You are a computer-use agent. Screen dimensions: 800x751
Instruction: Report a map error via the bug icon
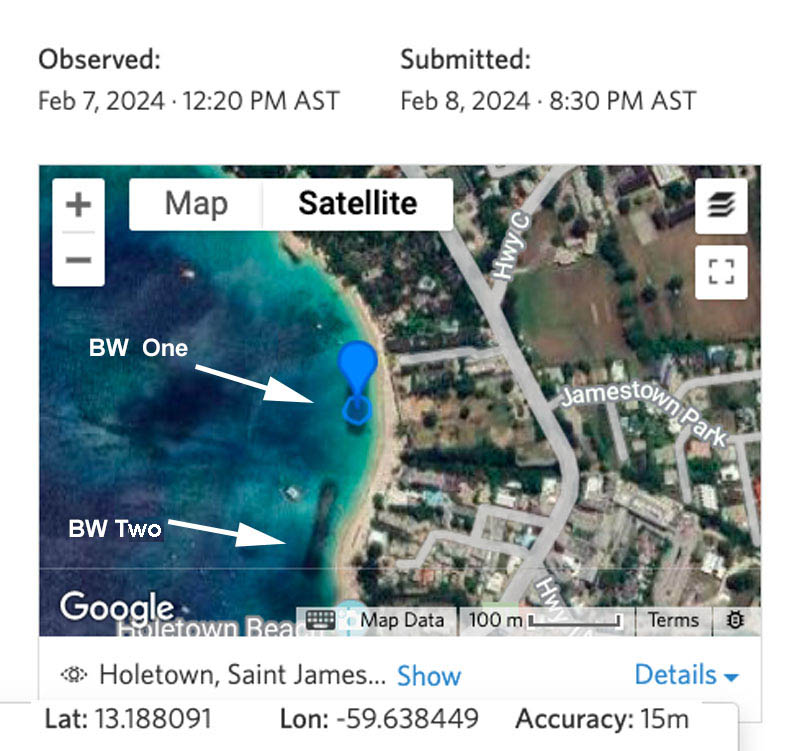point(736,620)
